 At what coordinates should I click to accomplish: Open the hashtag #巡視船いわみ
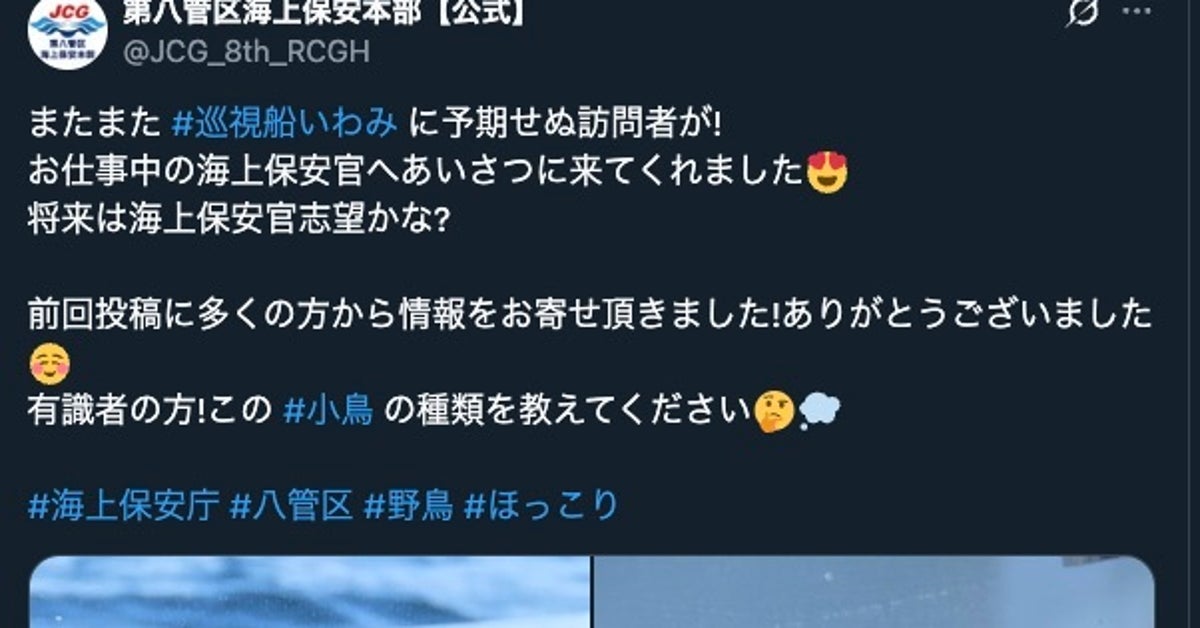click(287, 125)
